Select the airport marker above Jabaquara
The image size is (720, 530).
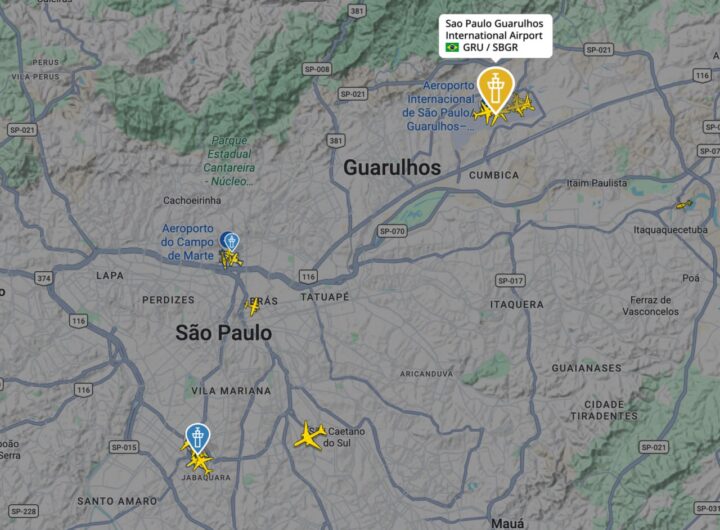197,437
